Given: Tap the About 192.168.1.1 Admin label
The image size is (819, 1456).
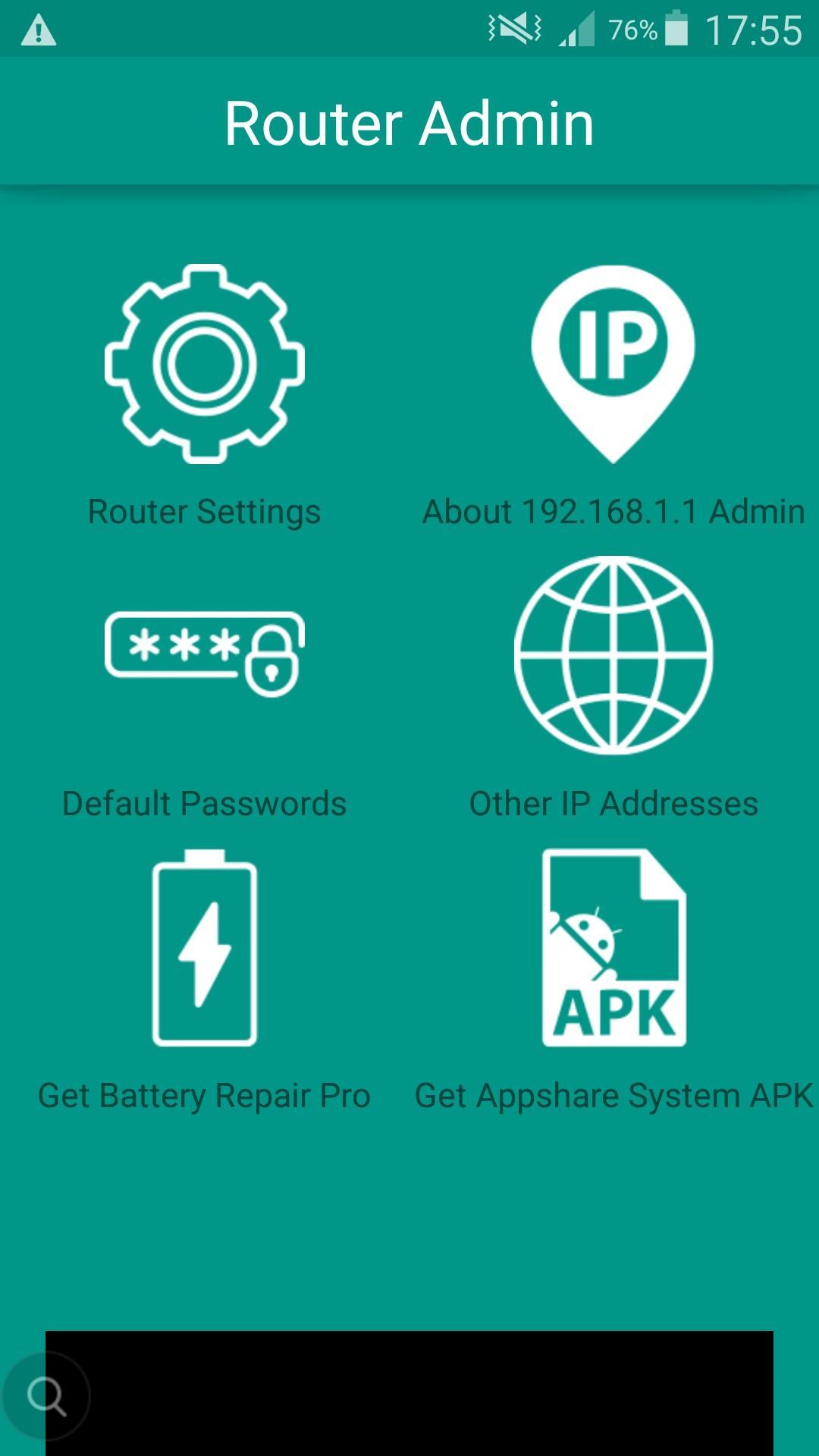Looking at the screenshot, I should click(613, 512).
